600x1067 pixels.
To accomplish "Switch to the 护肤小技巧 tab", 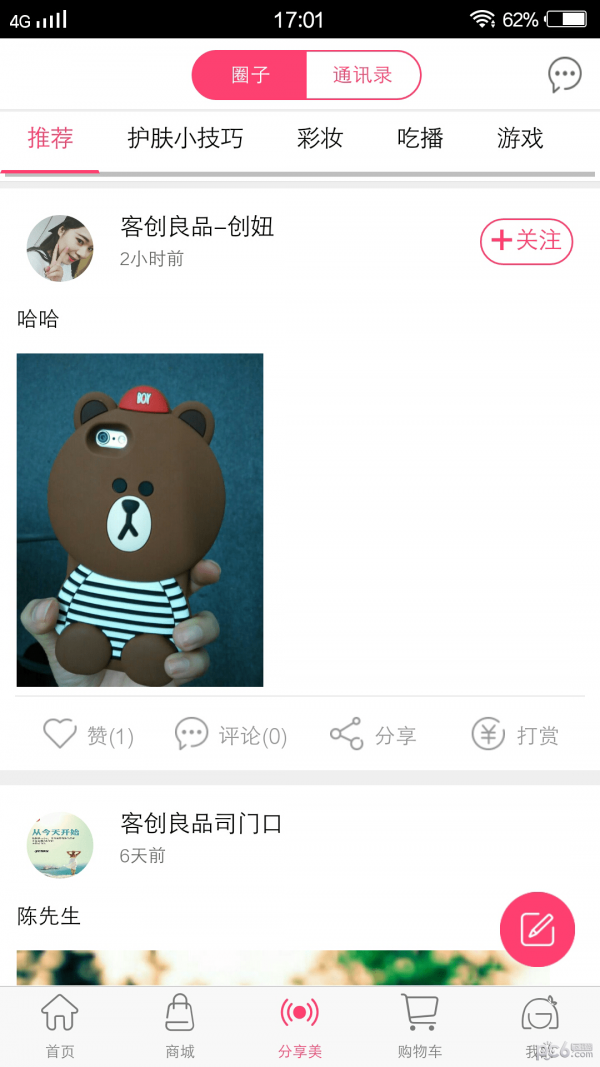I will (185, 138).
